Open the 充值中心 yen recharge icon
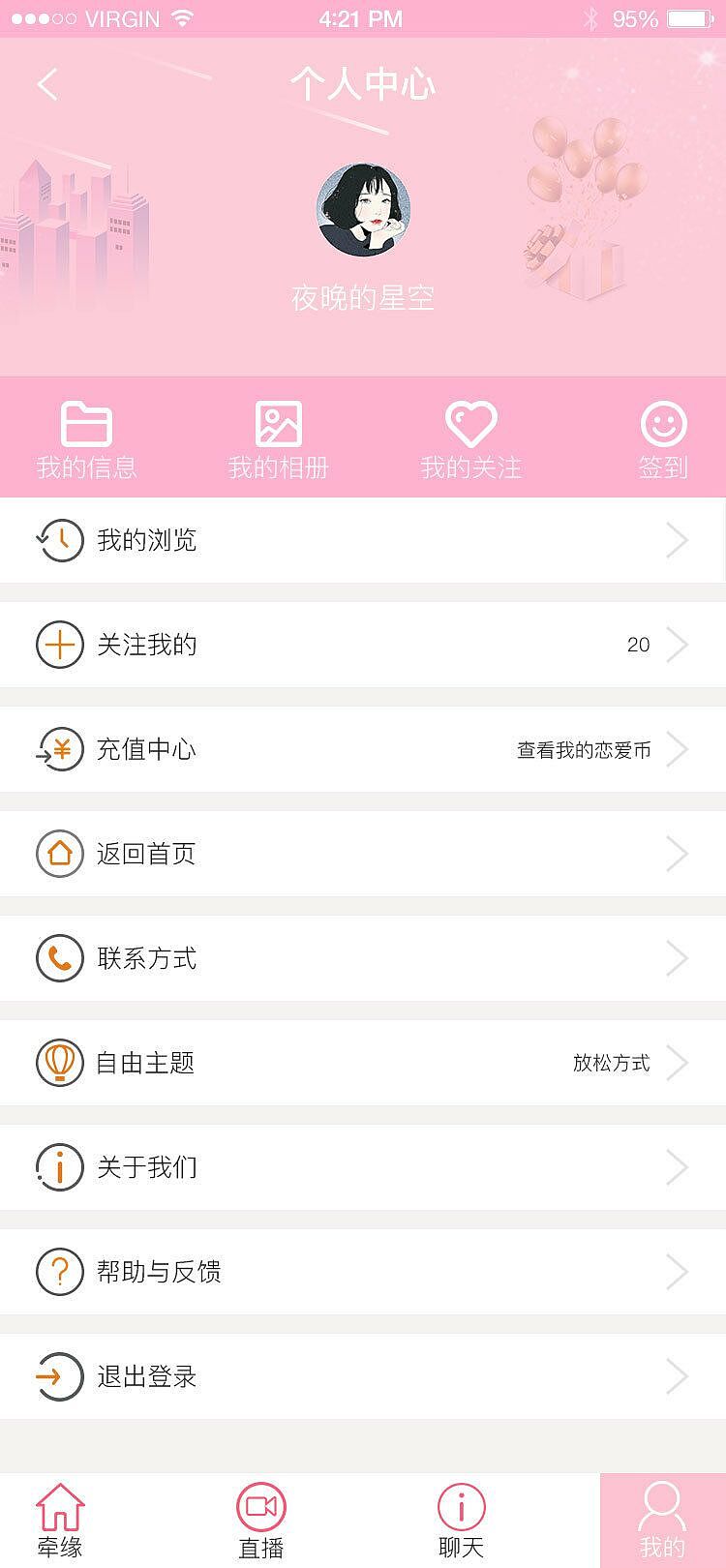This screenshot has width=726, height=1568. 59,749
